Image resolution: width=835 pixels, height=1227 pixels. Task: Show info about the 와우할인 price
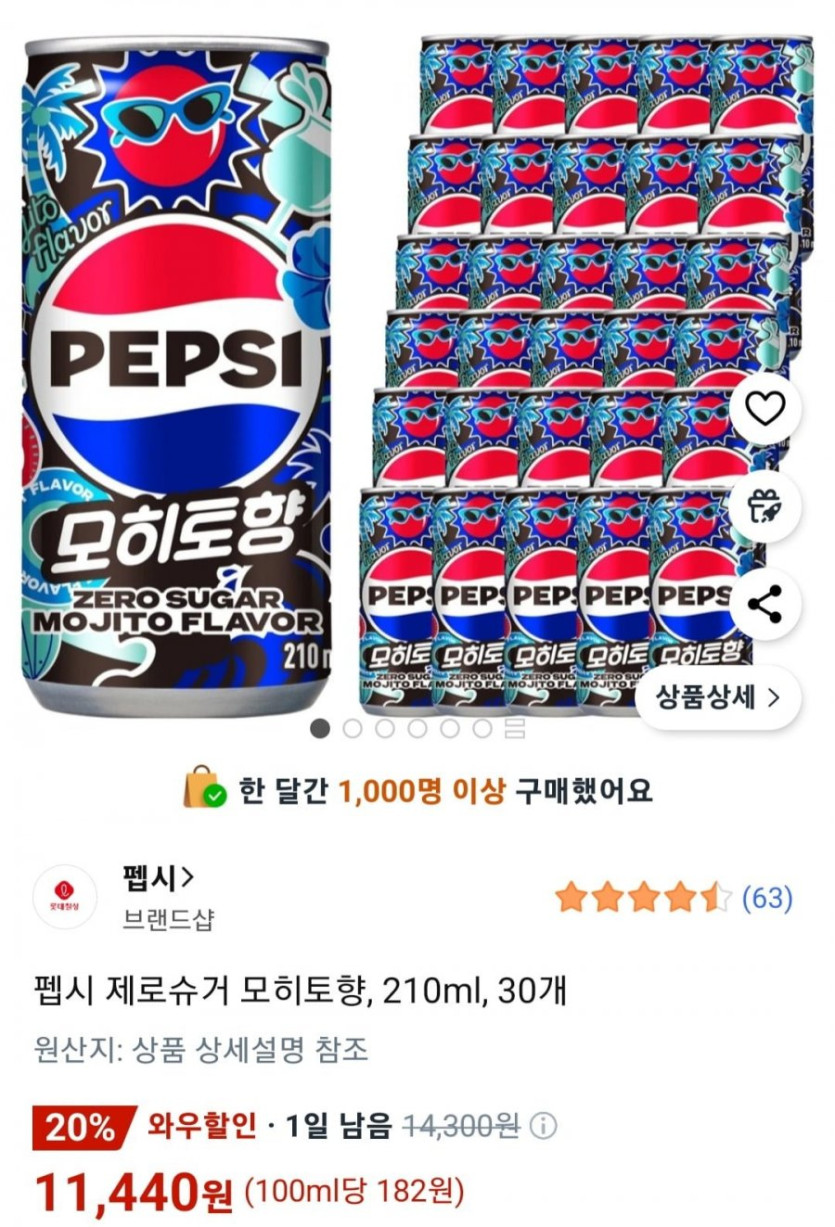pyautogui.click(x=542, y=1128)
